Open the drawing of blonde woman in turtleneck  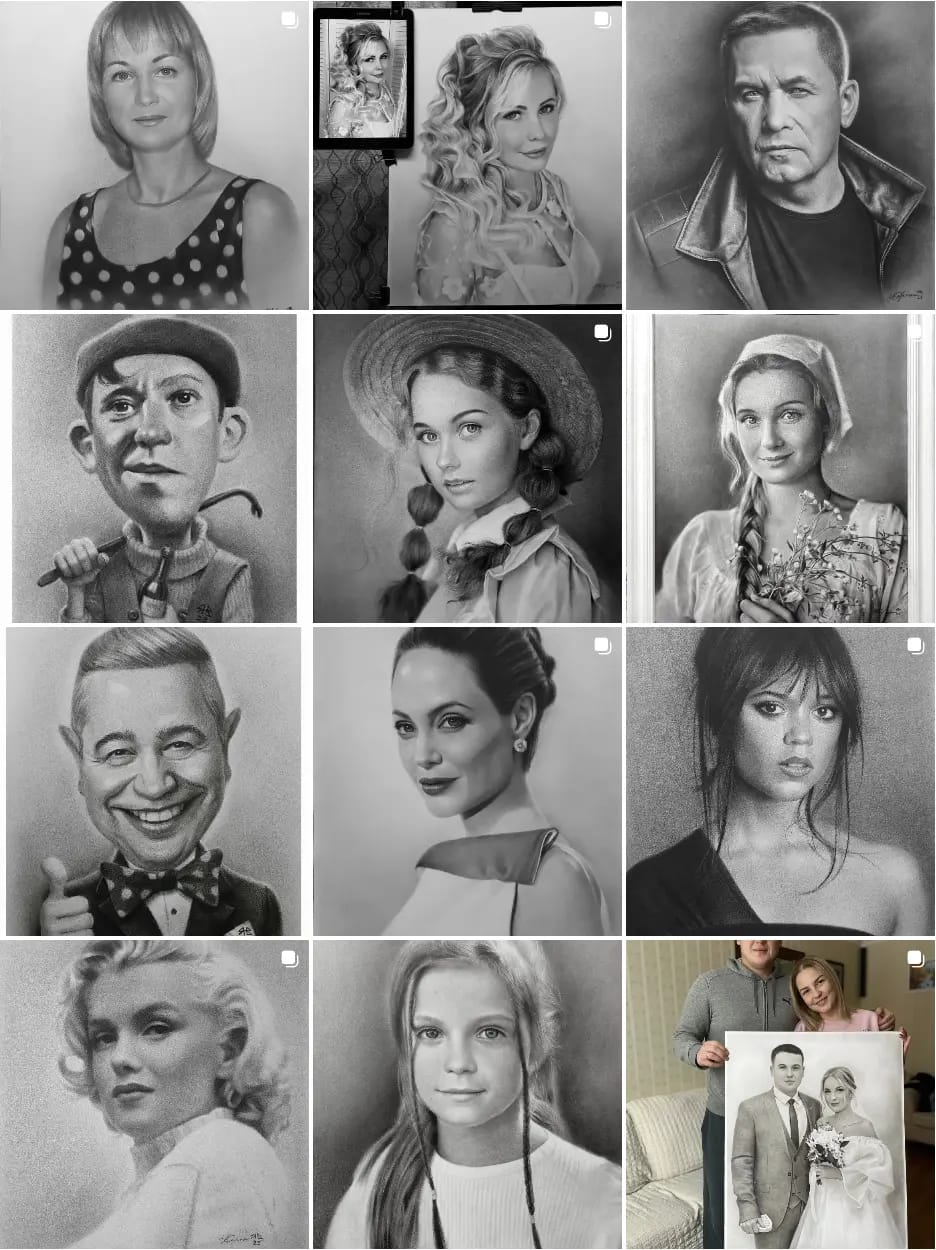[155, 1094]
